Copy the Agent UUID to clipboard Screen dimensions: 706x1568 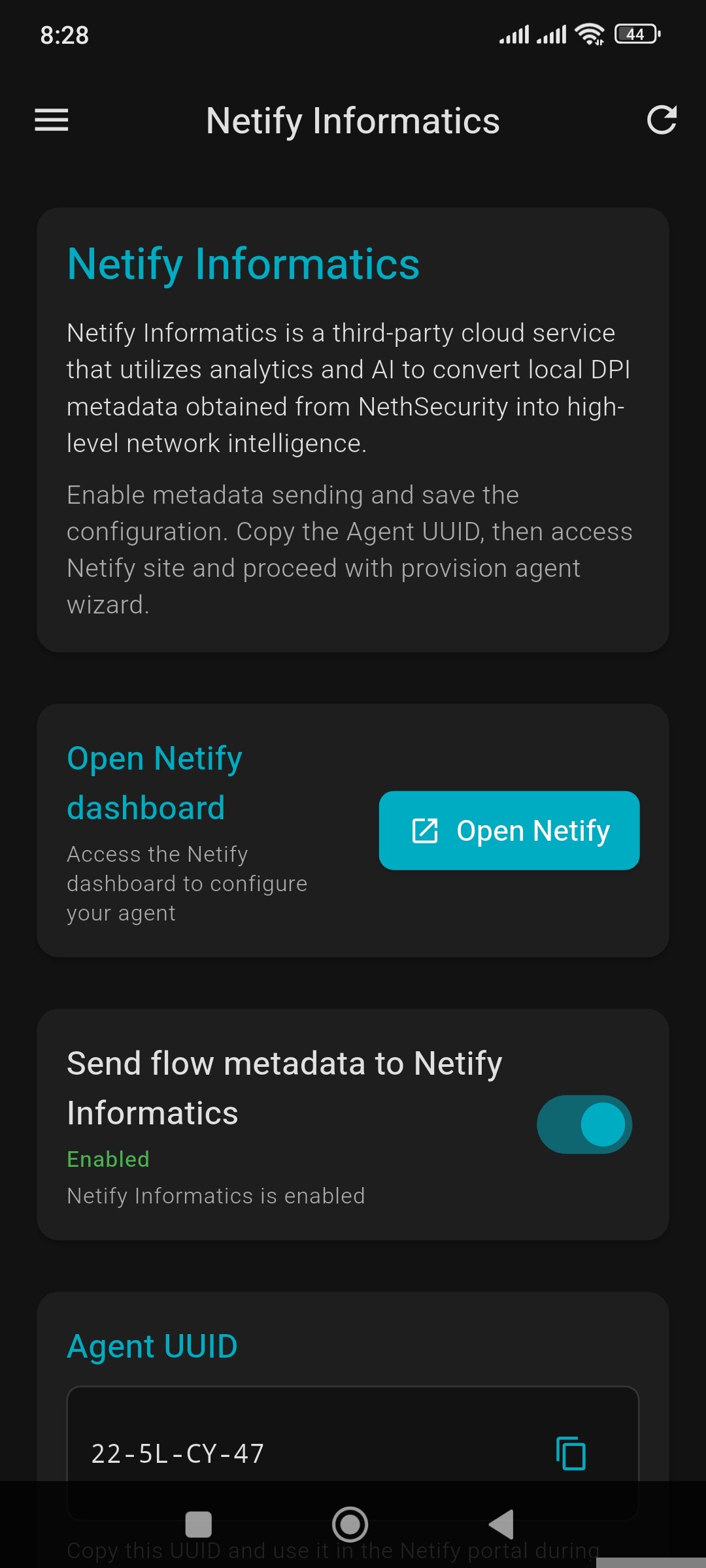[x=570, y=1453]
